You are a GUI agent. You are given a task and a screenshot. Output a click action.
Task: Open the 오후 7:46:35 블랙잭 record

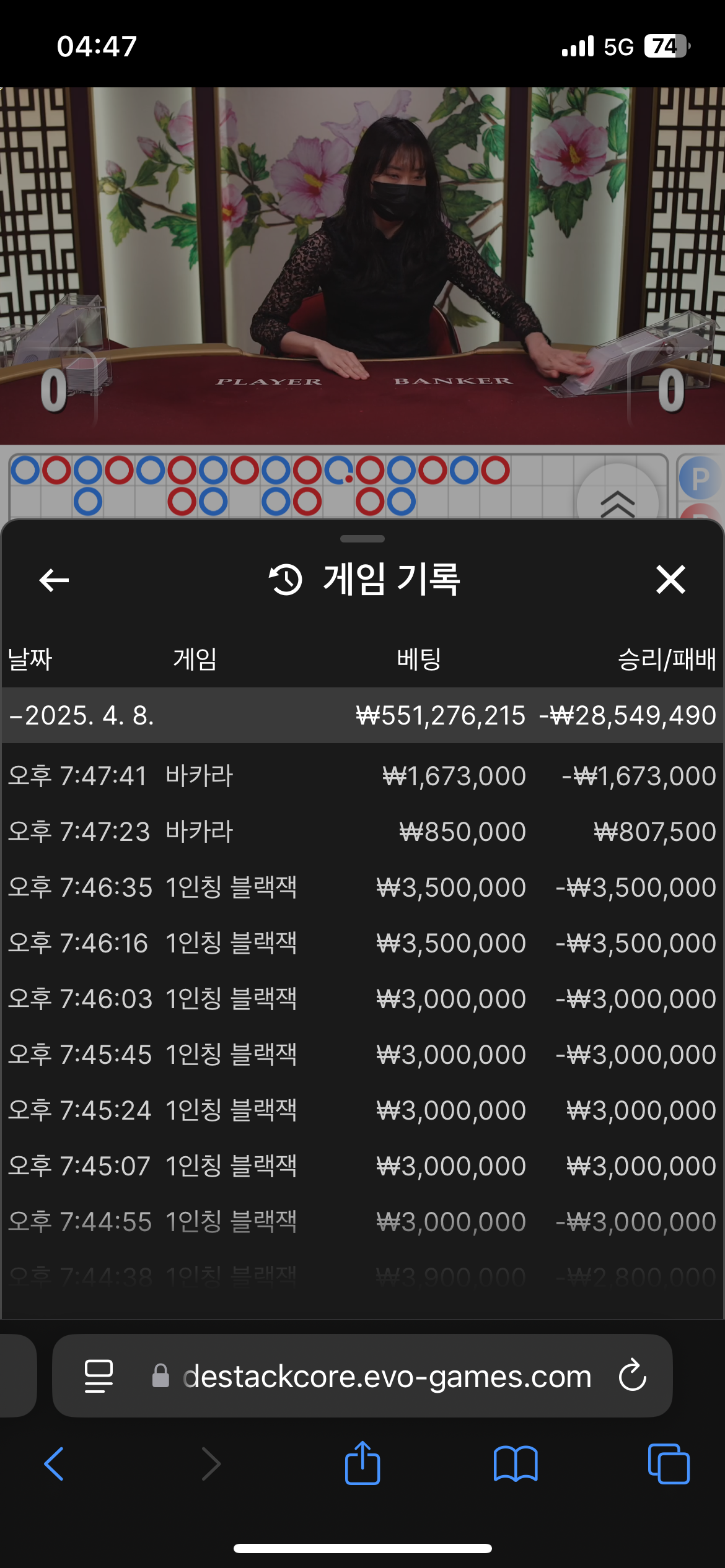coord(362,887)
